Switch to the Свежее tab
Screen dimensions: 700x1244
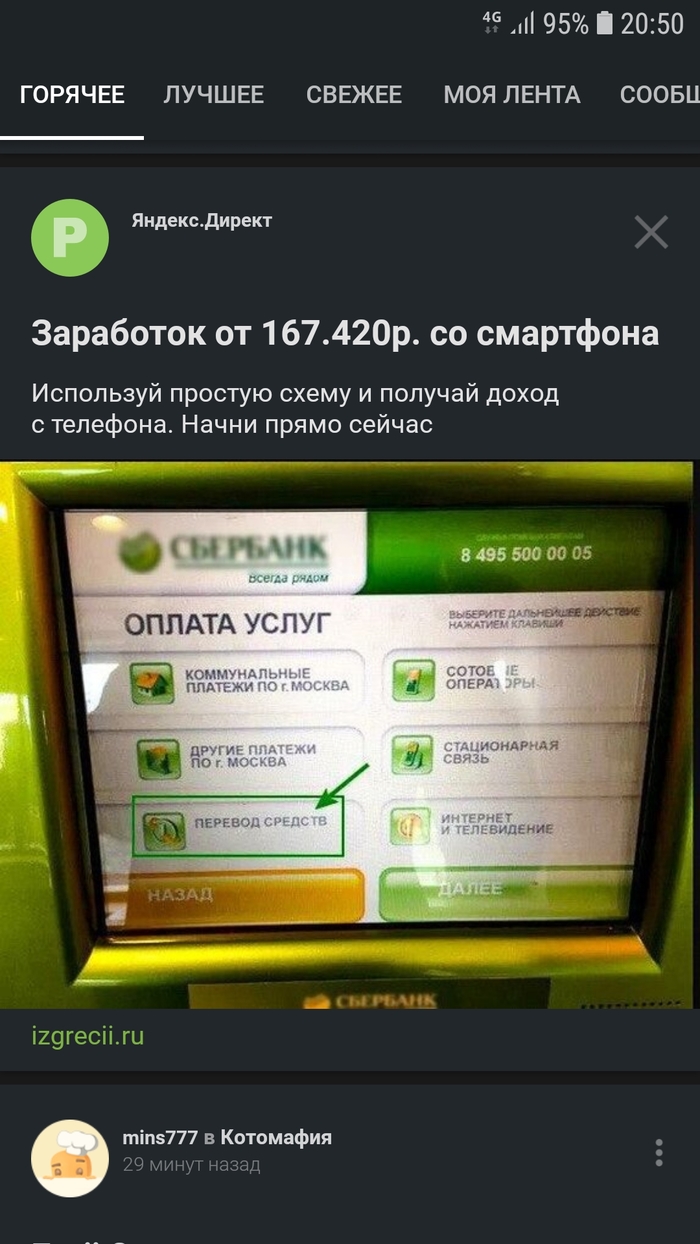(353, 95)
